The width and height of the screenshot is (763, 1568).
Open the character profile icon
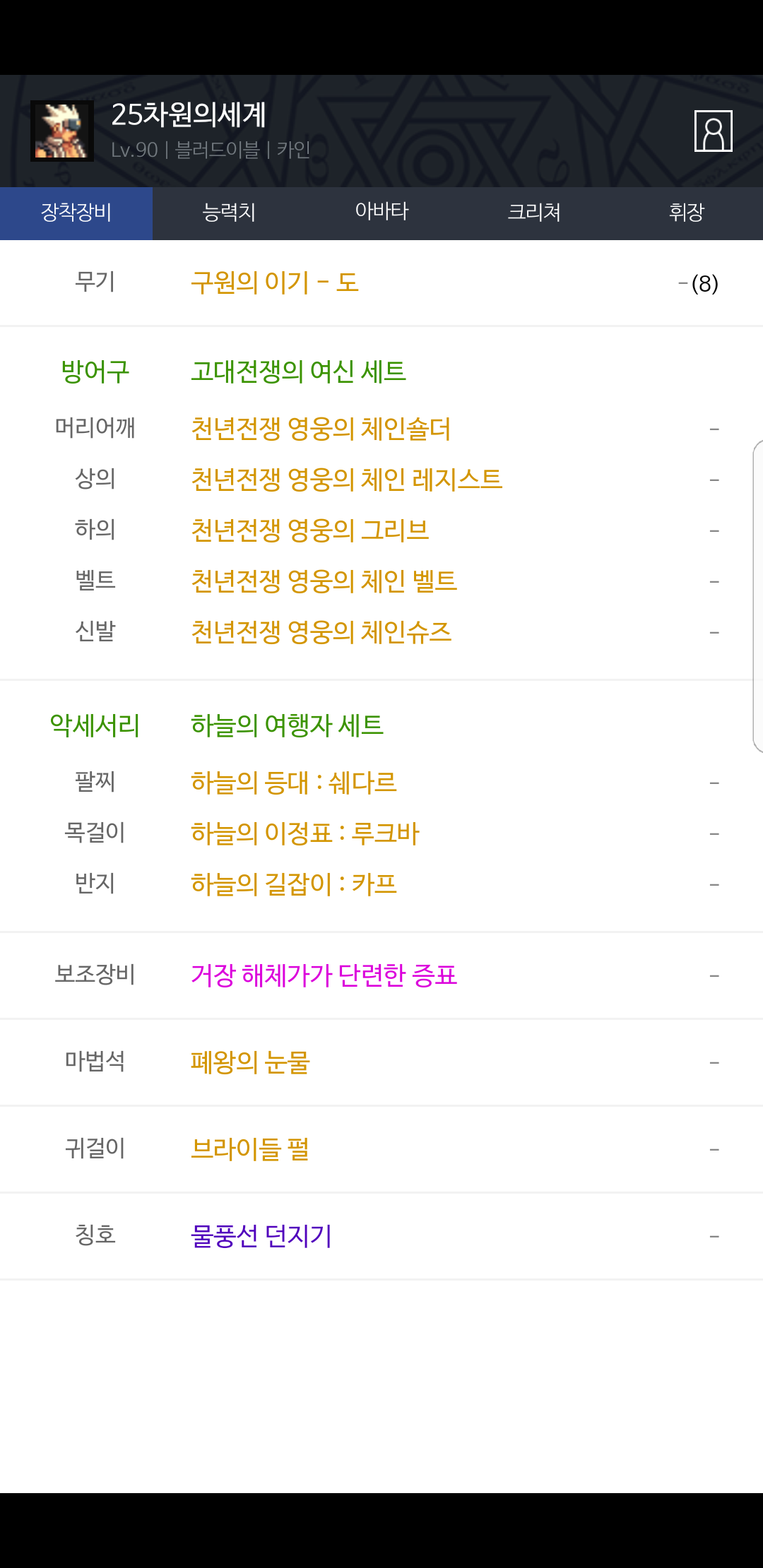point(713,131)
